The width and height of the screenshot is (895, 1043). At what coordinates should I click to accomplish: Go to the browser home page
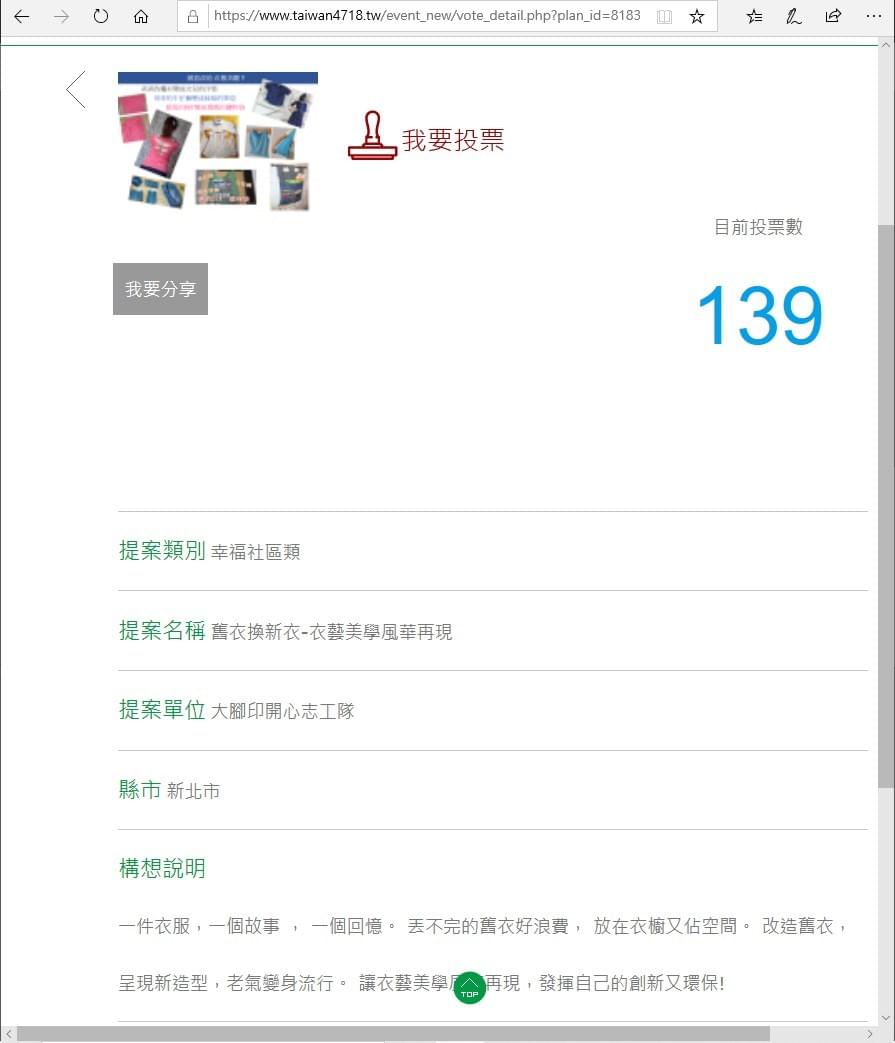141,16
